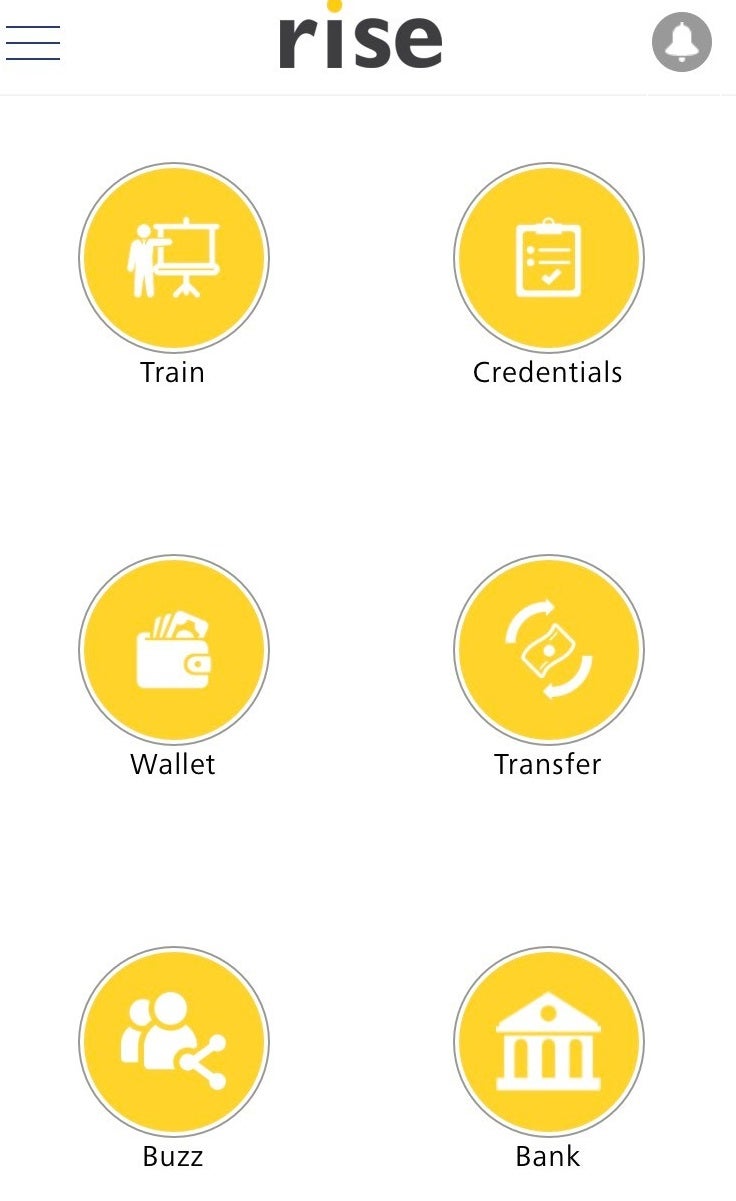
Task: Tap the Bank icon
Action: [548, 1042]
